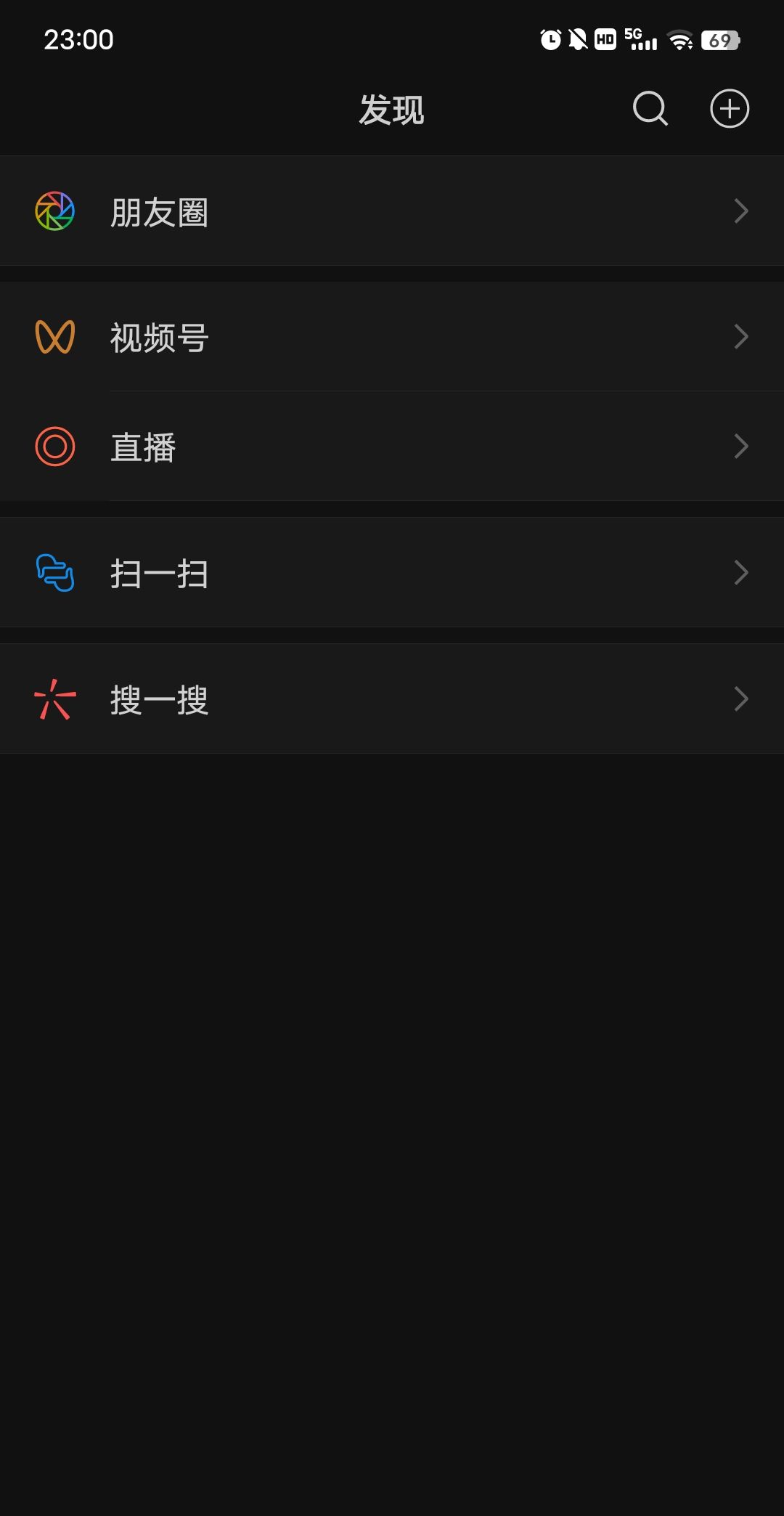The image size is (784, 1516).
Task: Expand the Channels row chevron
Action: pos(740,336)
